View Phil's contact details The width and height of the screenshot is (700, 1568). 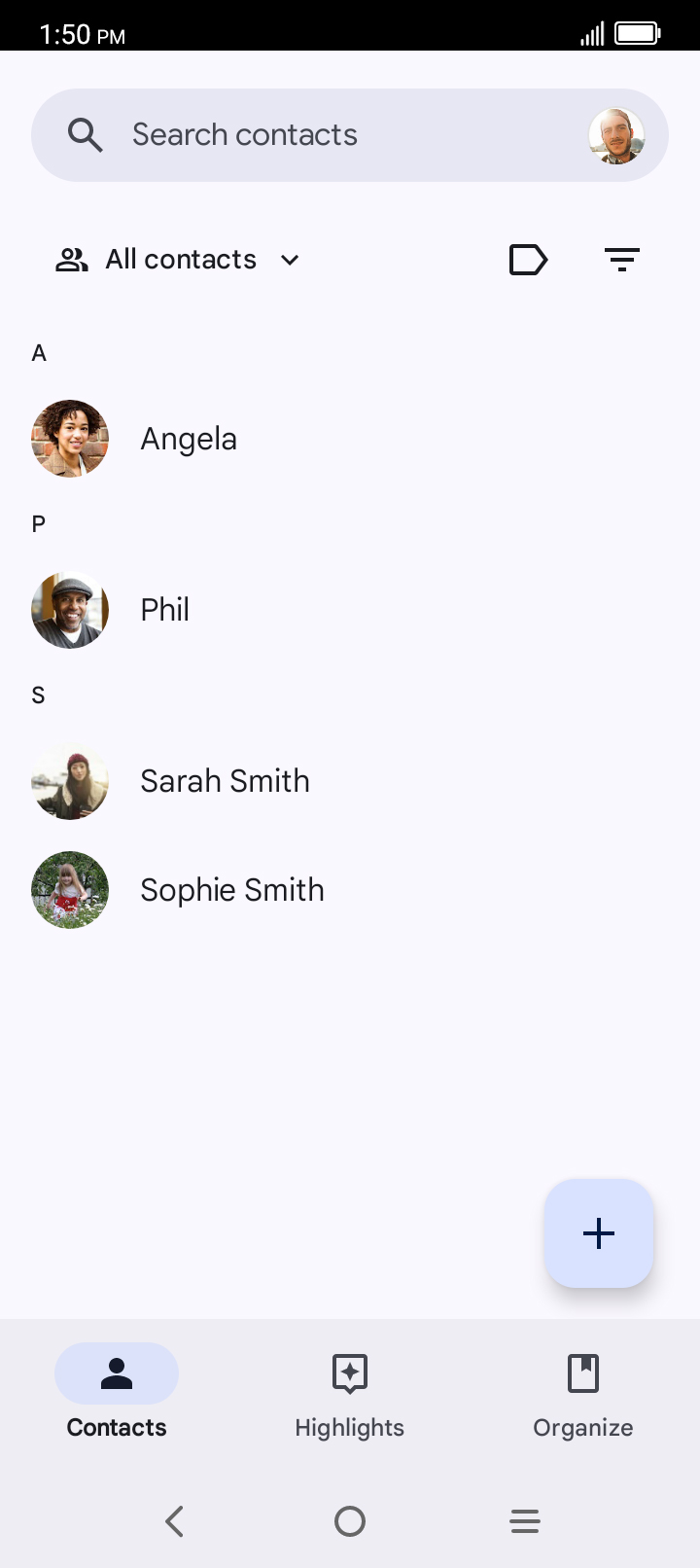[x=350, y=610]
